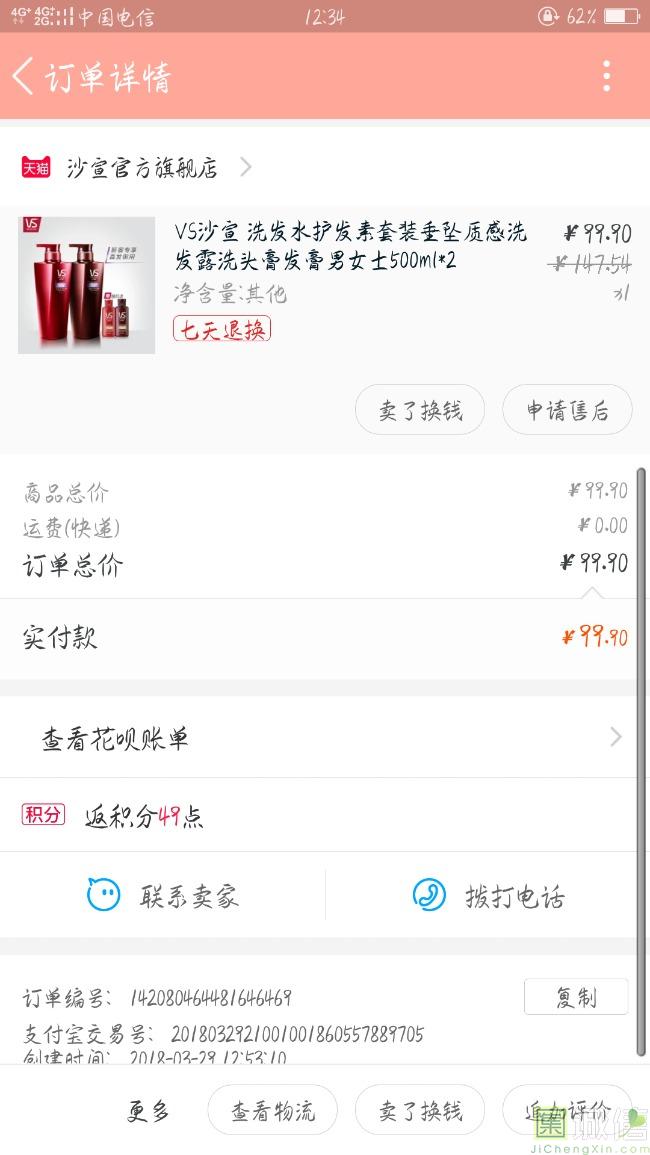Copy the order number with 复制

click(x=576, y=997)
